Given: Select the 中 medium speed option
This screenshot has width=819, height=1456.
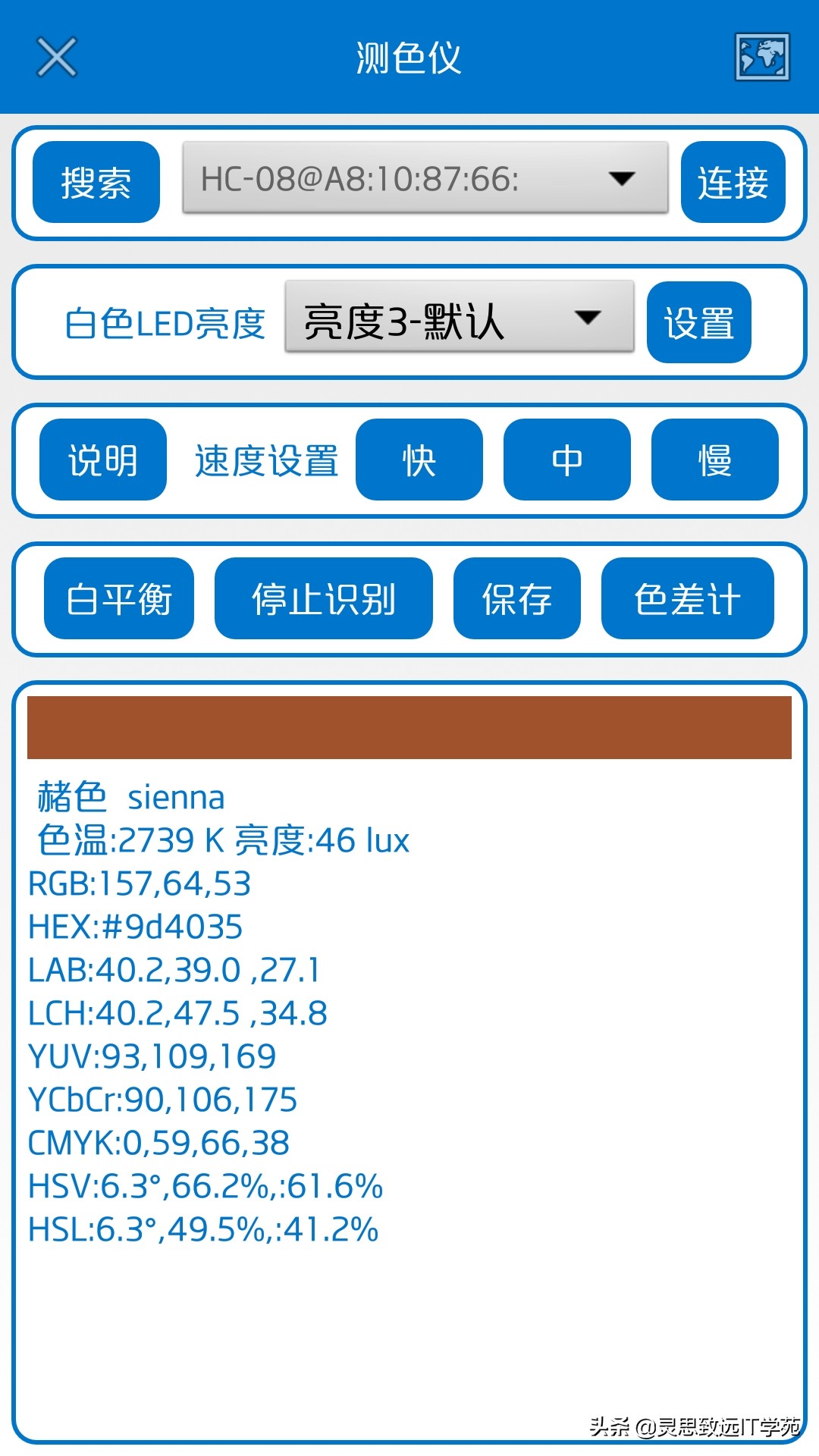Looking at the screenshot, I should tap(566, 460).
